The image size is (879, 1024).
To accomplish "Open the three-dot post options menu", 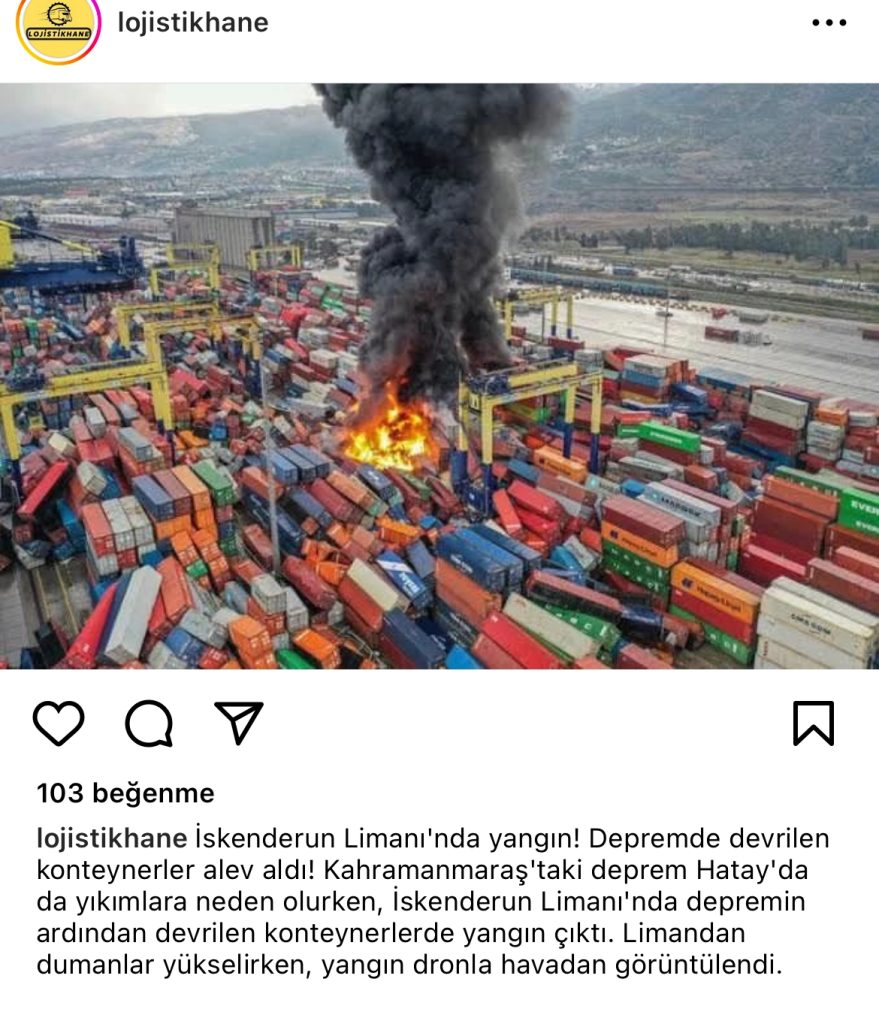I will click(x=828, y=23).
